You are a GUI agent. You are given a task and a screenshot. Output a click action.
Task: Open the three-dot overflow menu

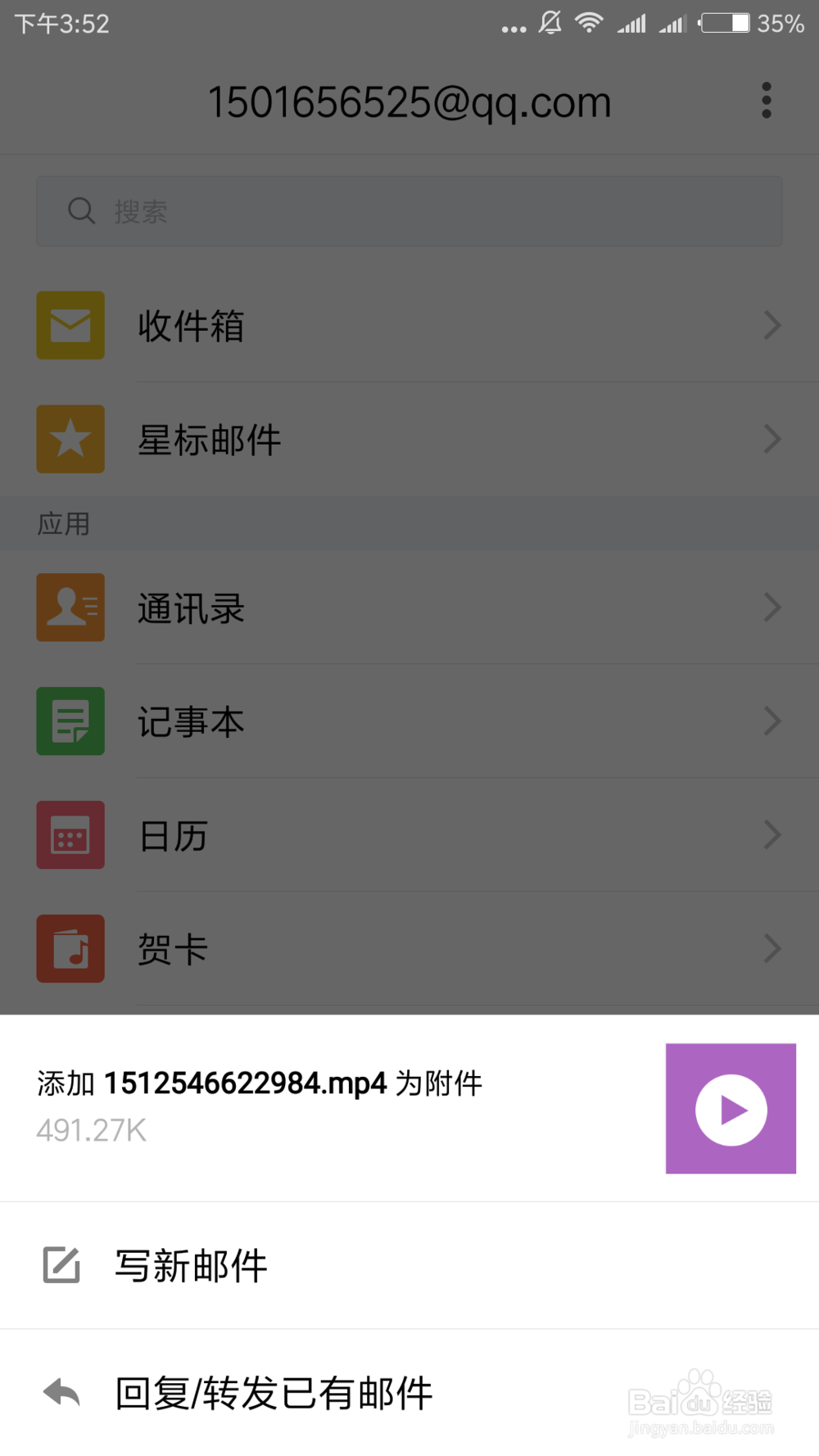pyautogui.click(x=767, y=100)
